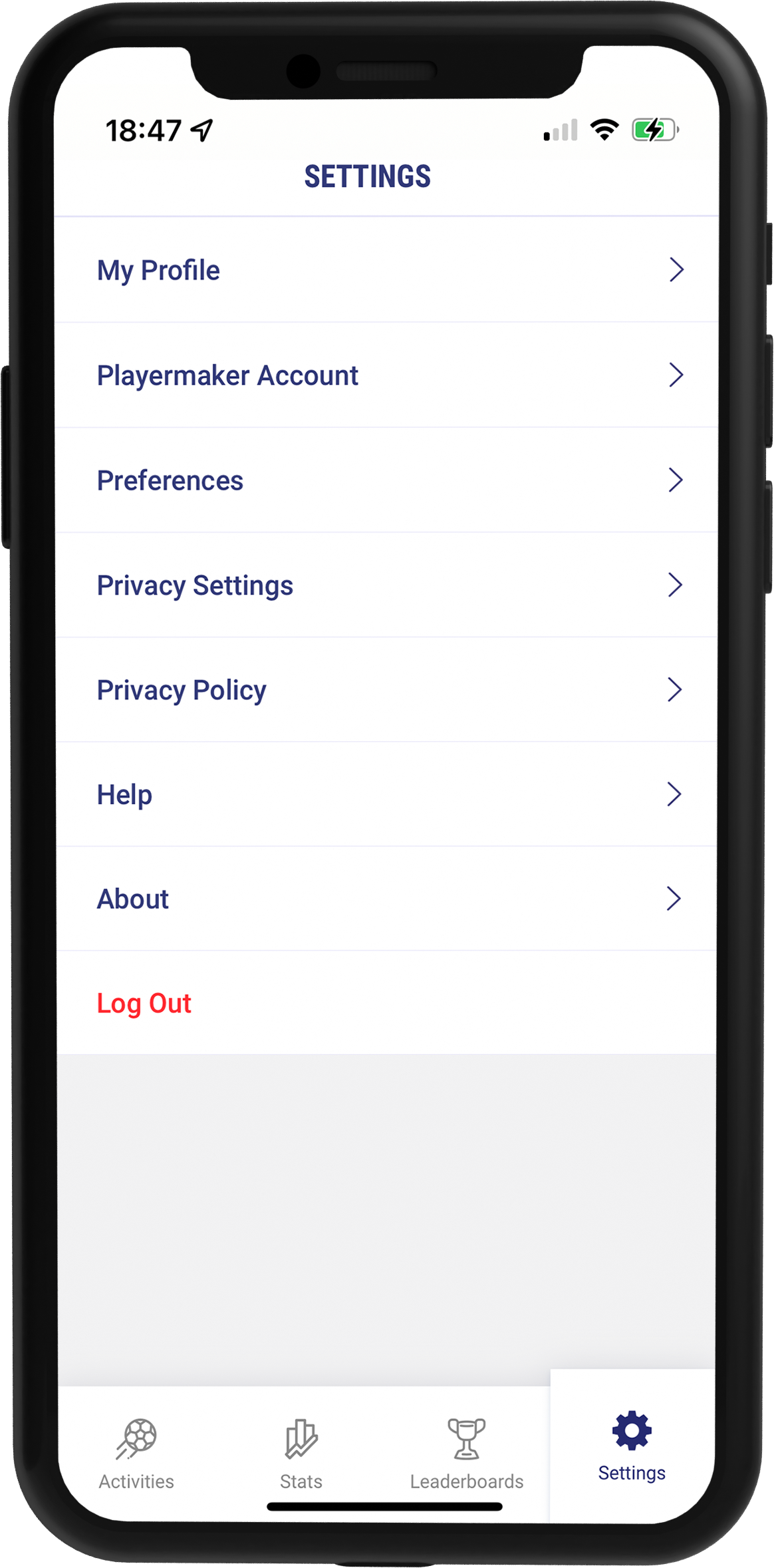Go to Playermaker Account
774x1568 pixels.
(386, 375)
